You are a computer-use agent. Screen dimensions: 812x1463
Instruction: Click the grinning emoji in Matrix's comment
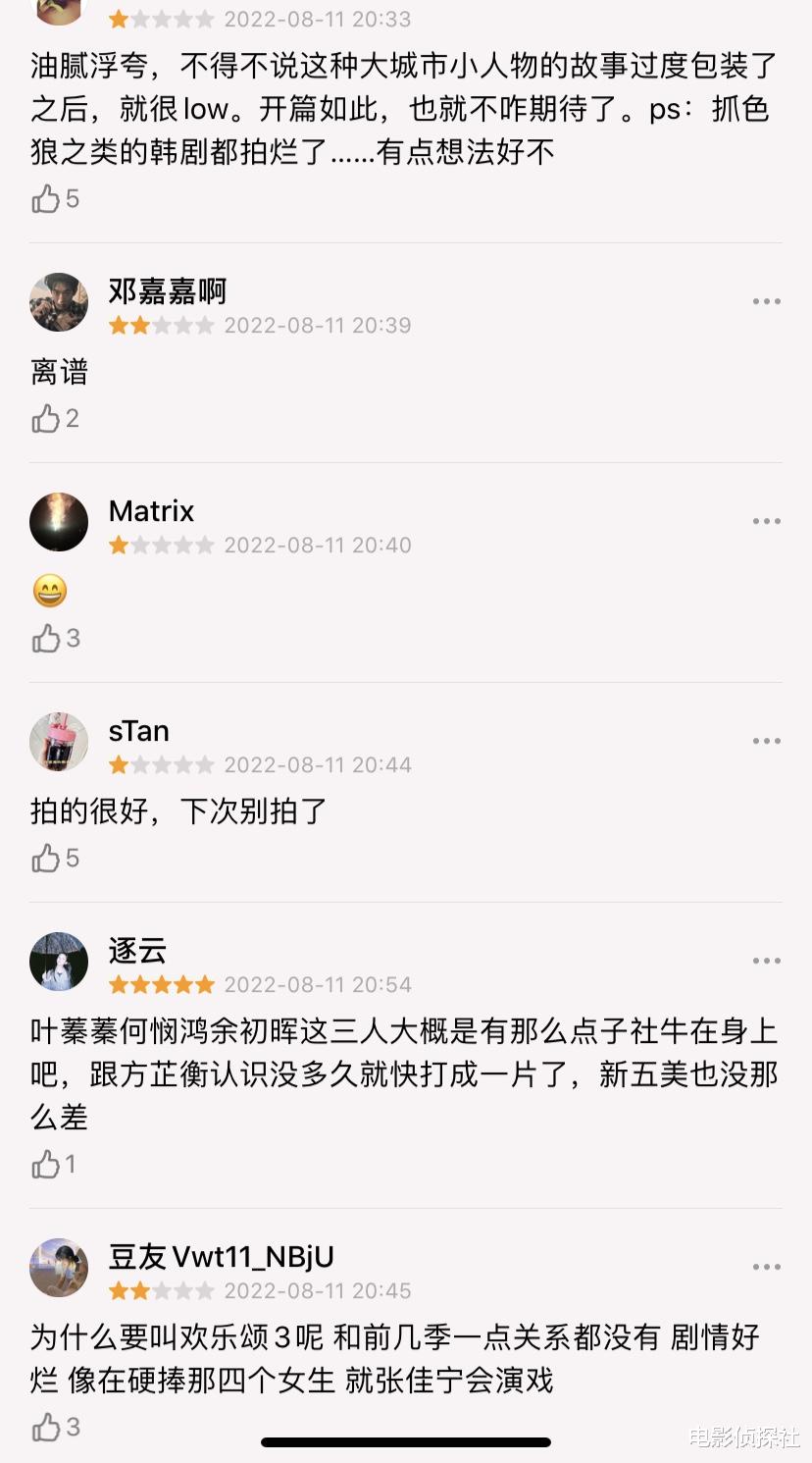[x=50, y=592]
